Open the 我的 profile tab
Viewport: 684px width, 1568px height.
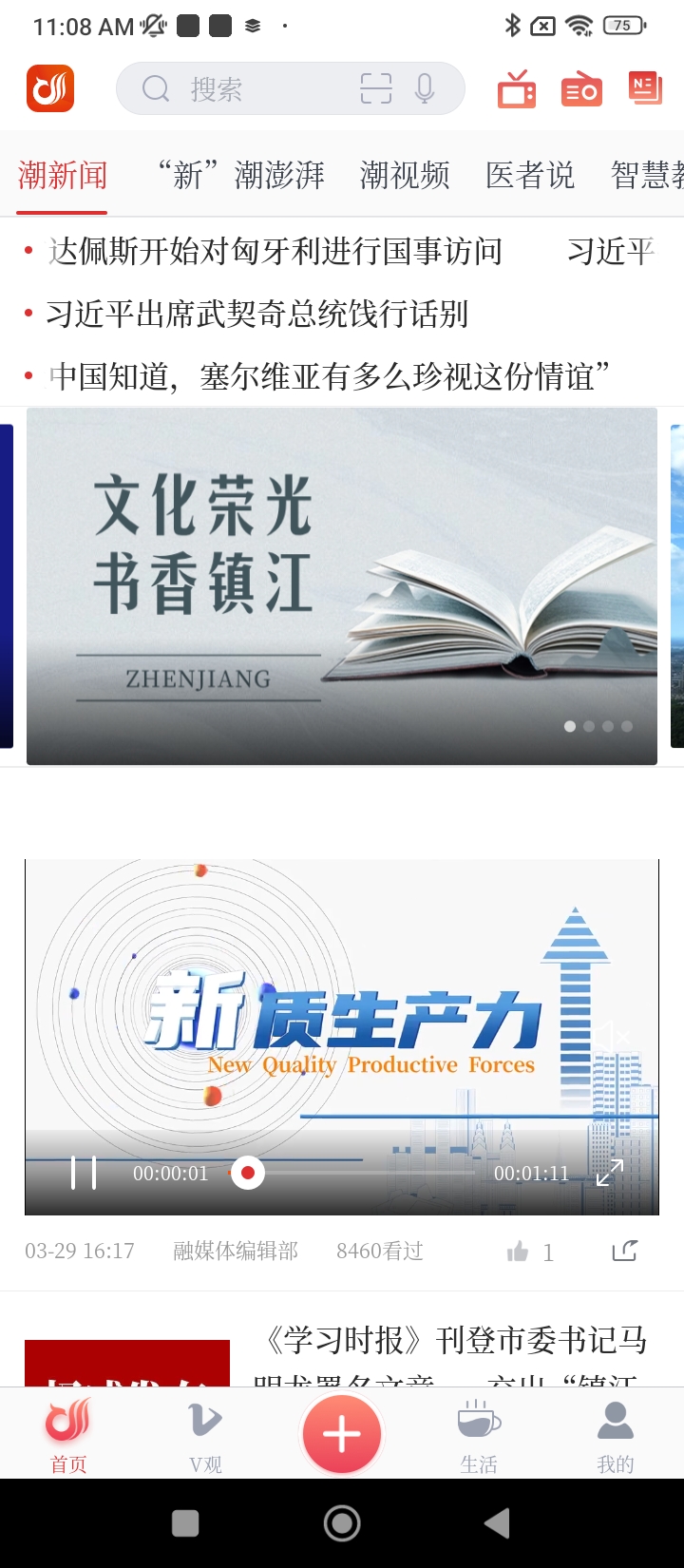click(x=615, y=1435)
